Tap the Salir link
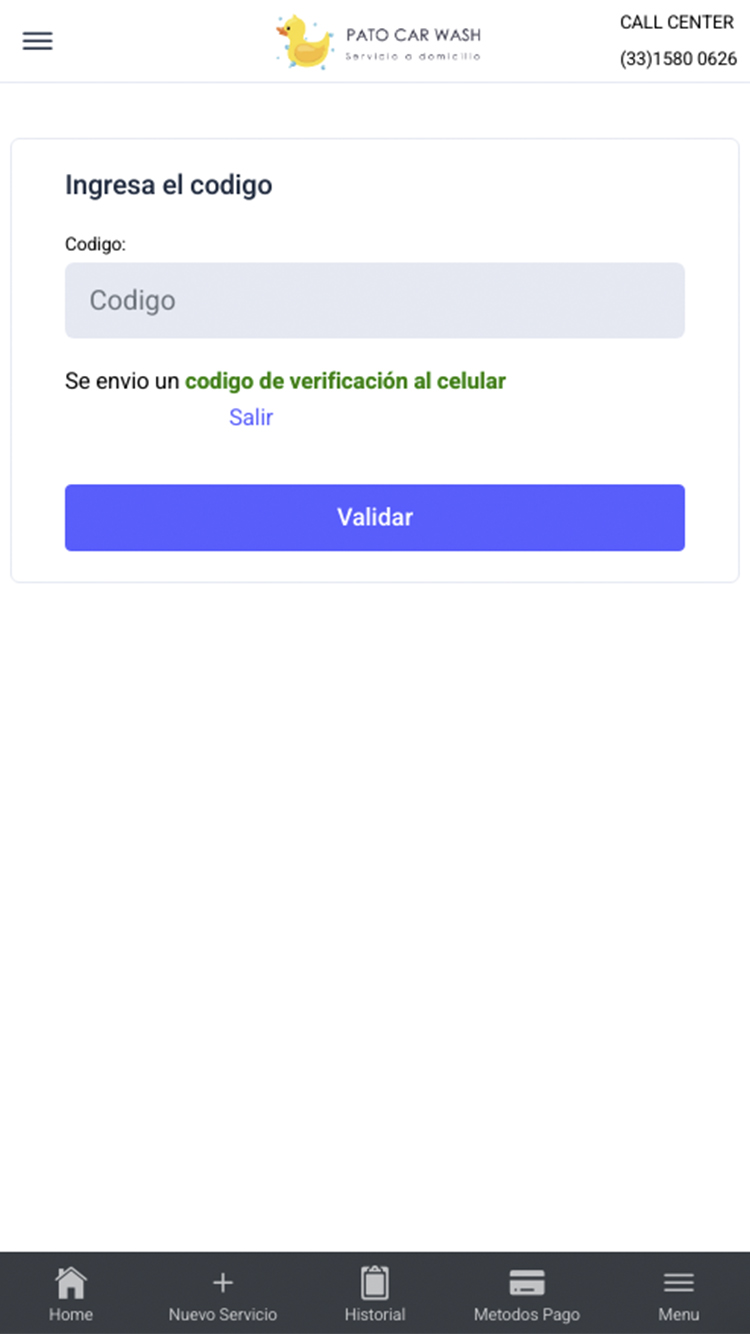750x1334 pixels. pos(251,417)
